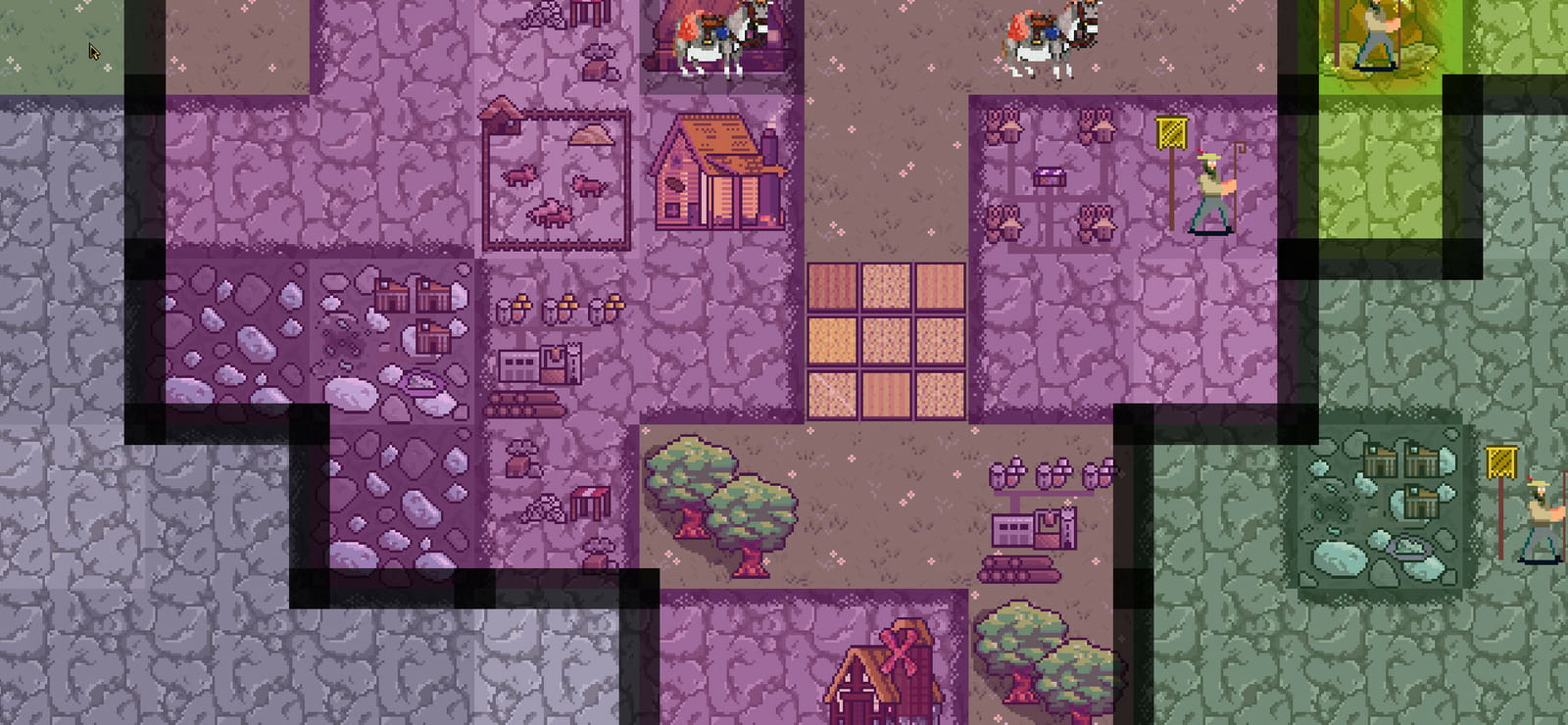Select the orange farmhouse building
This screenshot has height=725, width=1568.
point(720,171)
